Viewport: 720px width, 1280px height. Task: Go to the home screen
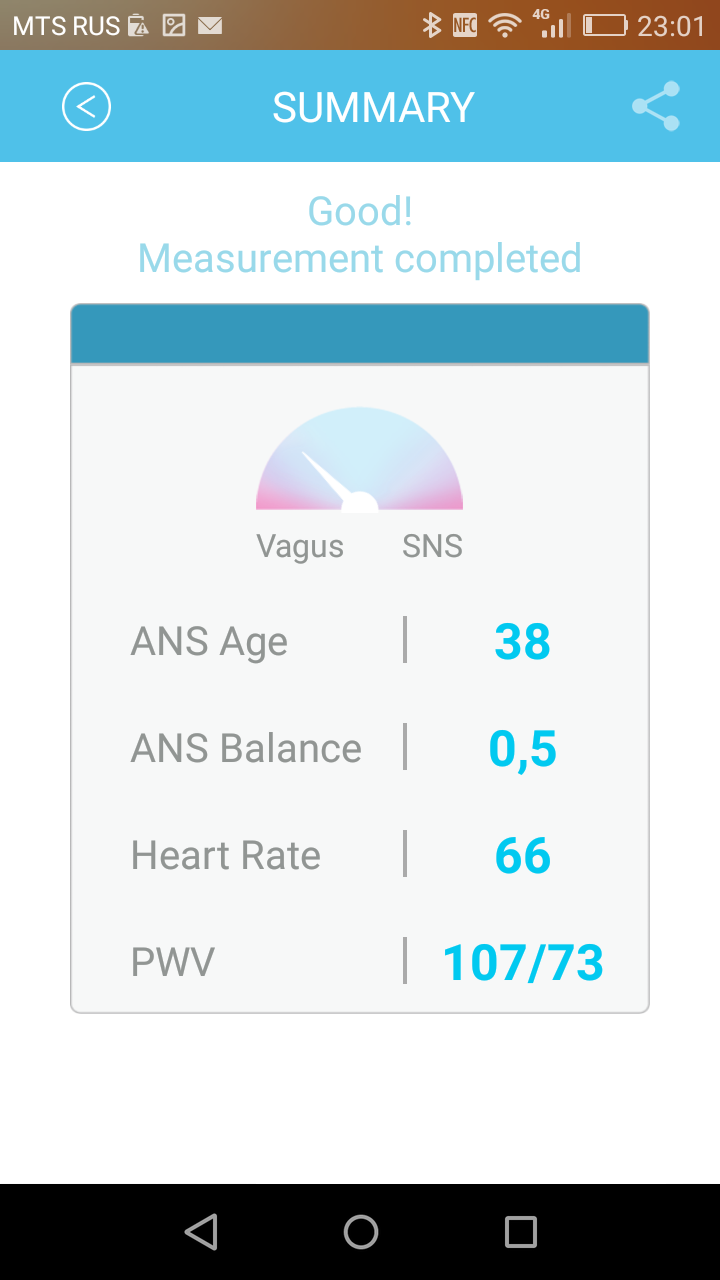(360, 1232)
